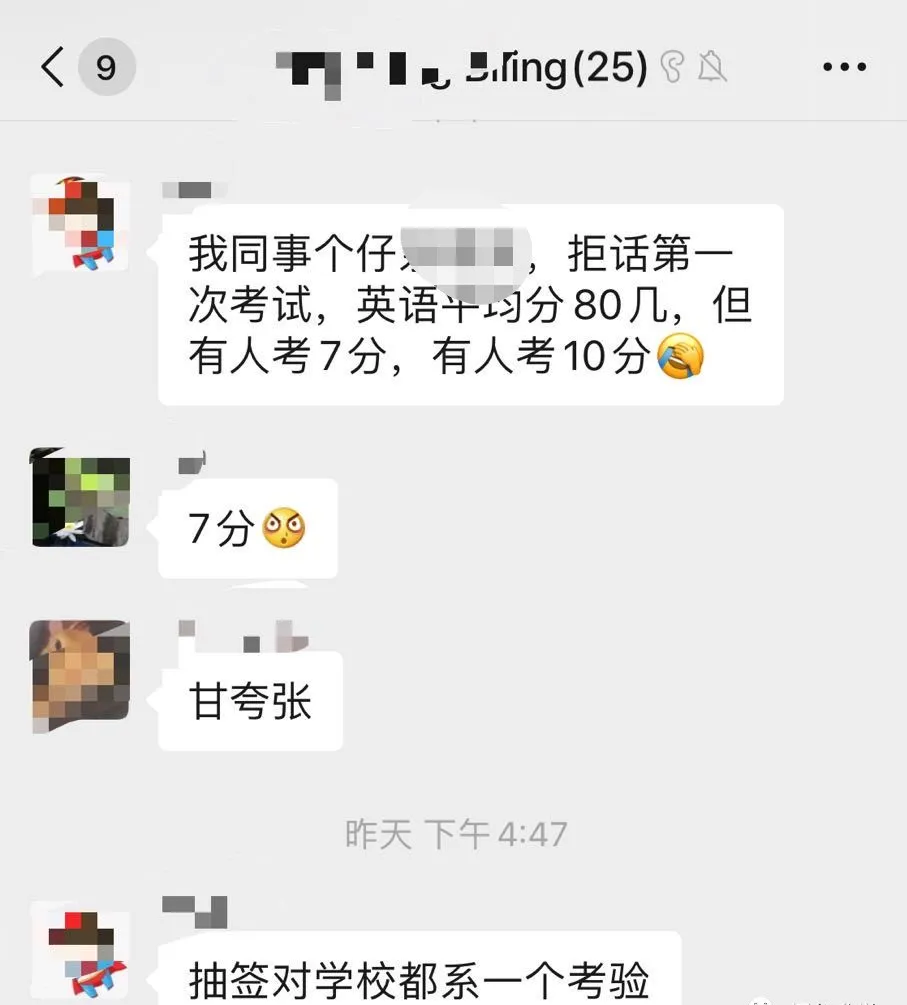Tap the message bubble saying 甘夸张
Image resolution: width=907 pixels, height=1005 pixels.
tap(248, 701)
